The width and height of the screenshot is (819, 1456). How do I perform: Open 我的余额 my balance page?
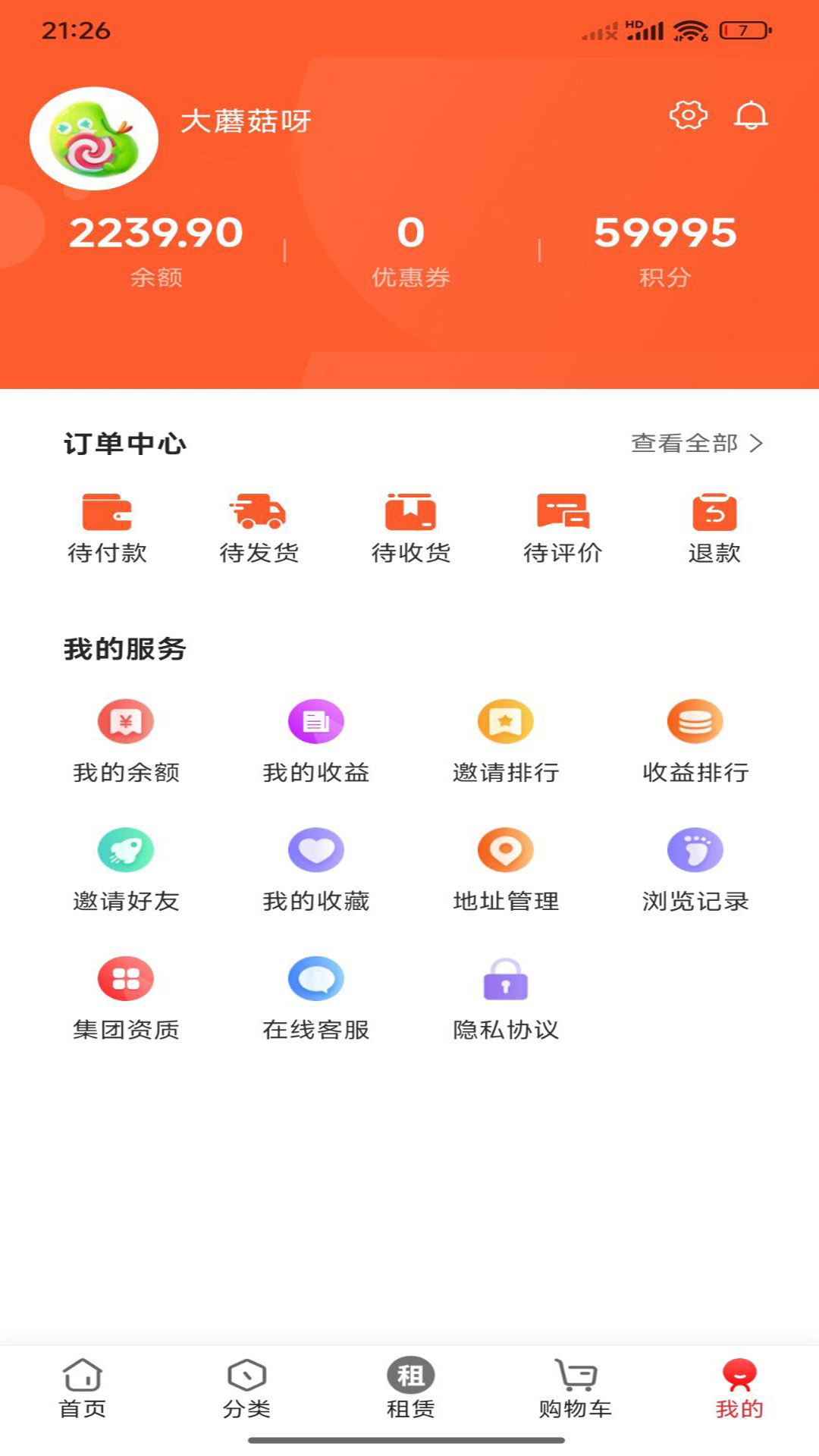click(x=127, y=739)
